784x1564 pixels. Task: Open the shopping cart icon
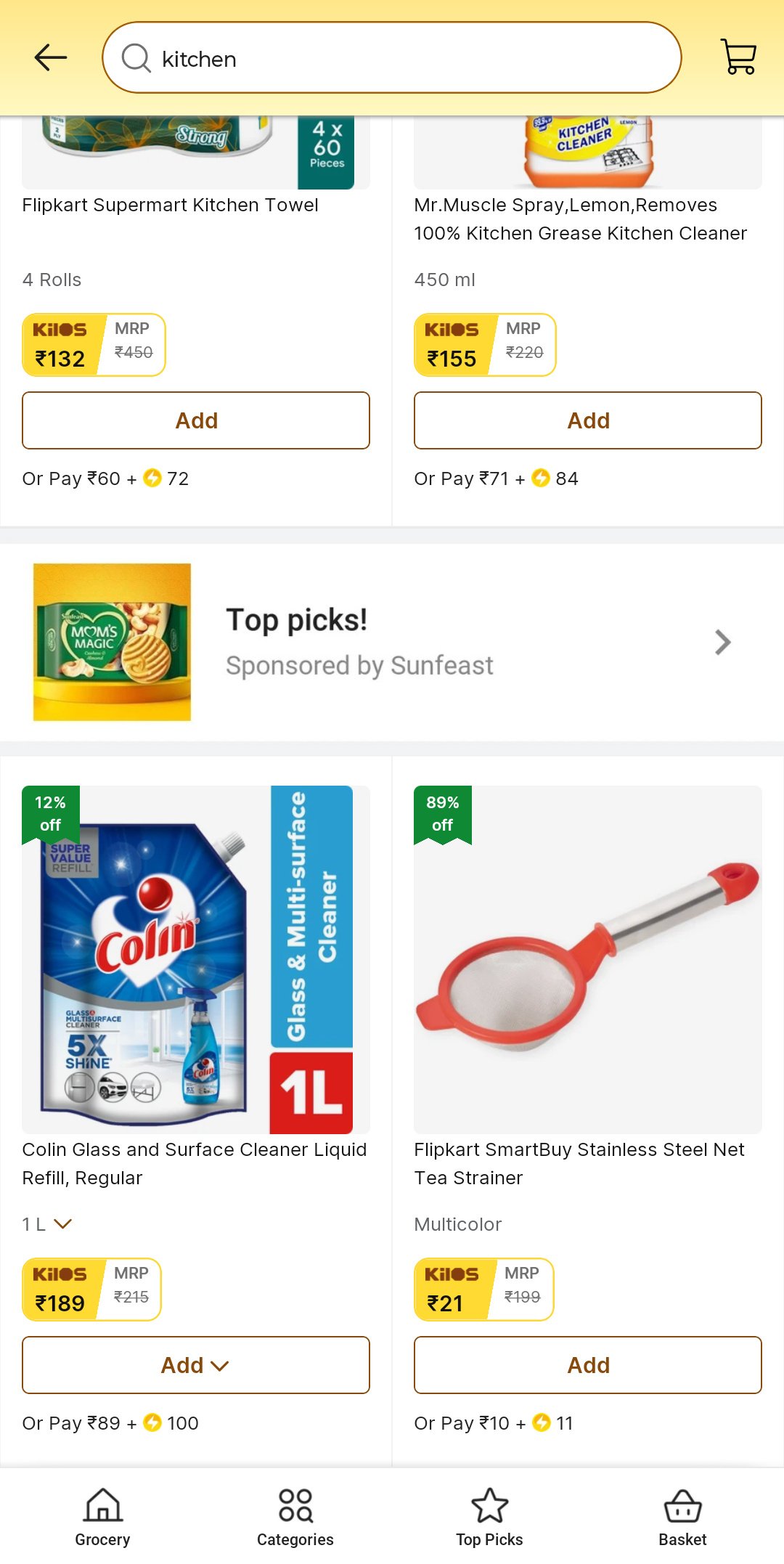click(738, 57)
